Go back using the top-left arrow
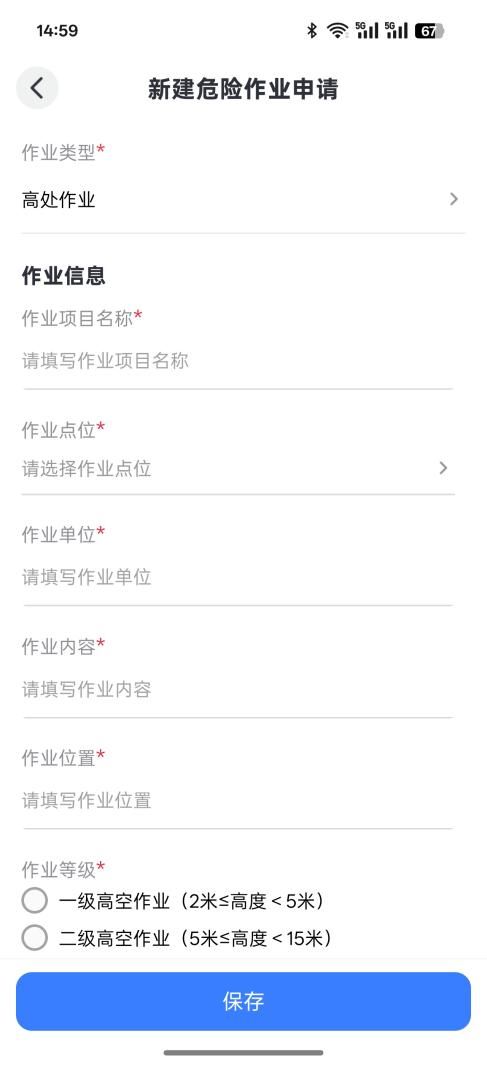Viewport: 487px width, 1065px height. pos(37,88)
